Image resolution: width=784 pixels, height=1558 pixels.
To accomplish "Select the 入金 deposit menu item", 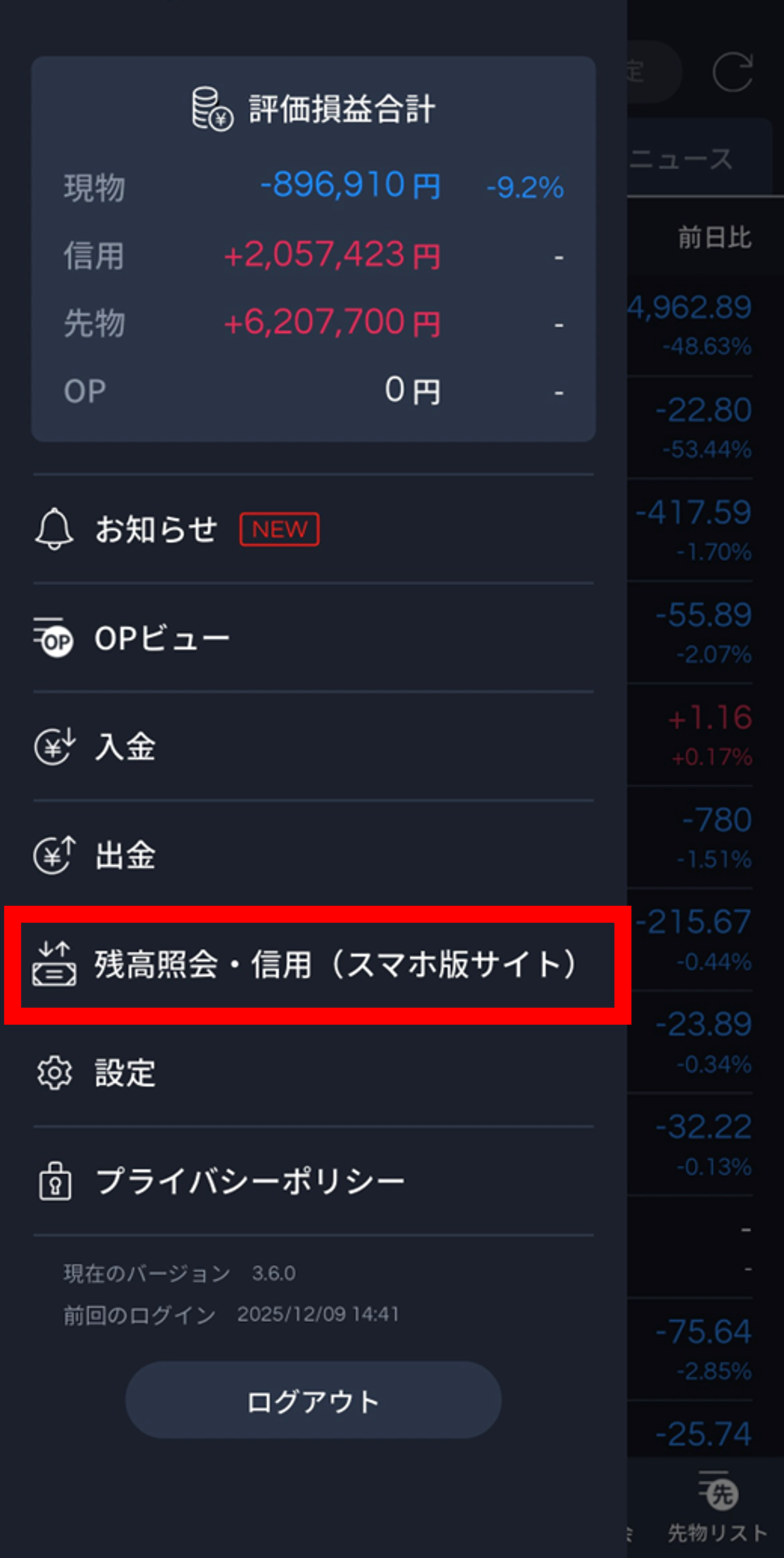I will [x=126, y=747].
